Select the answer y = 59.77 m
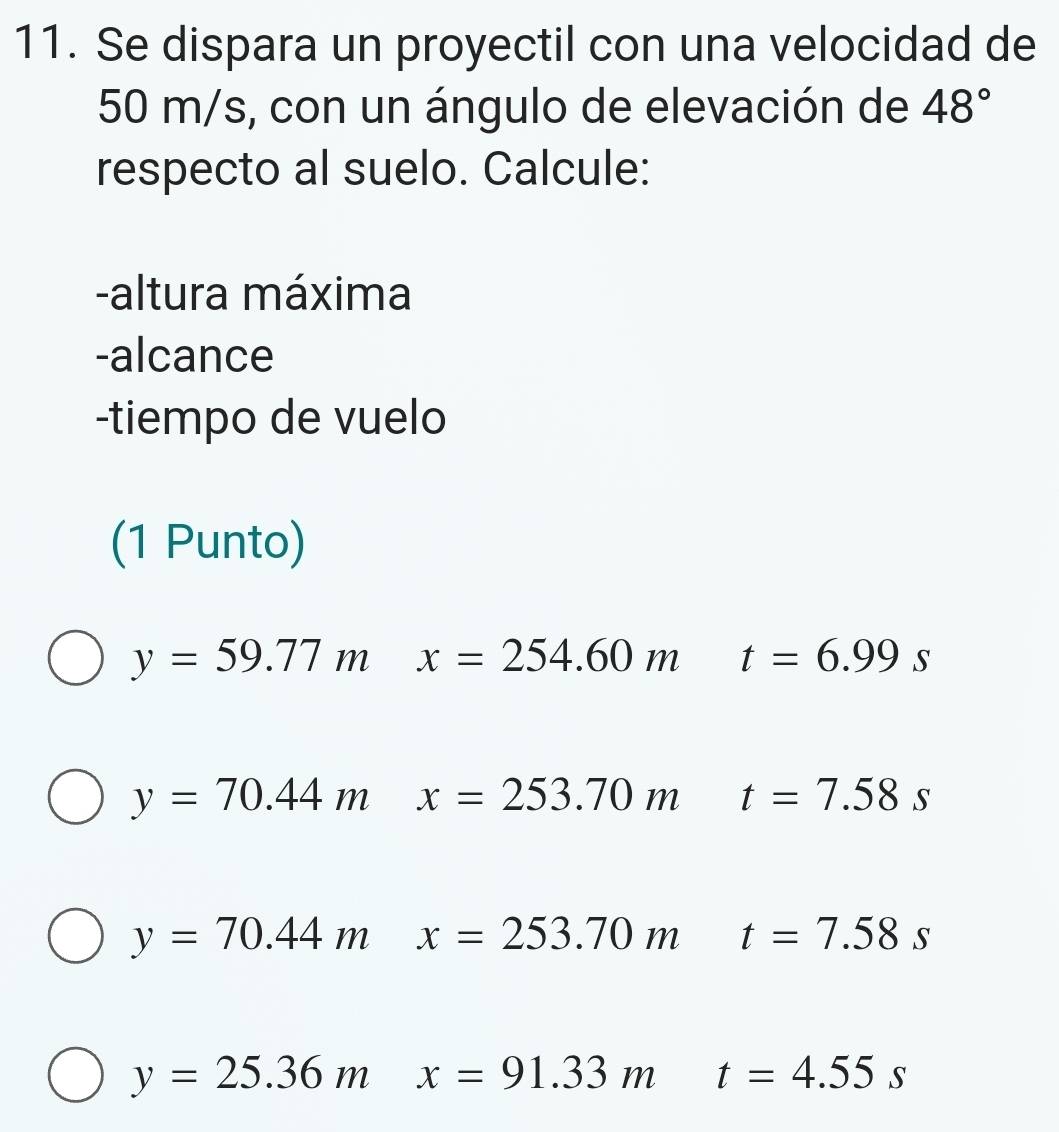1059x1132 pixels. tap(77, 661)
